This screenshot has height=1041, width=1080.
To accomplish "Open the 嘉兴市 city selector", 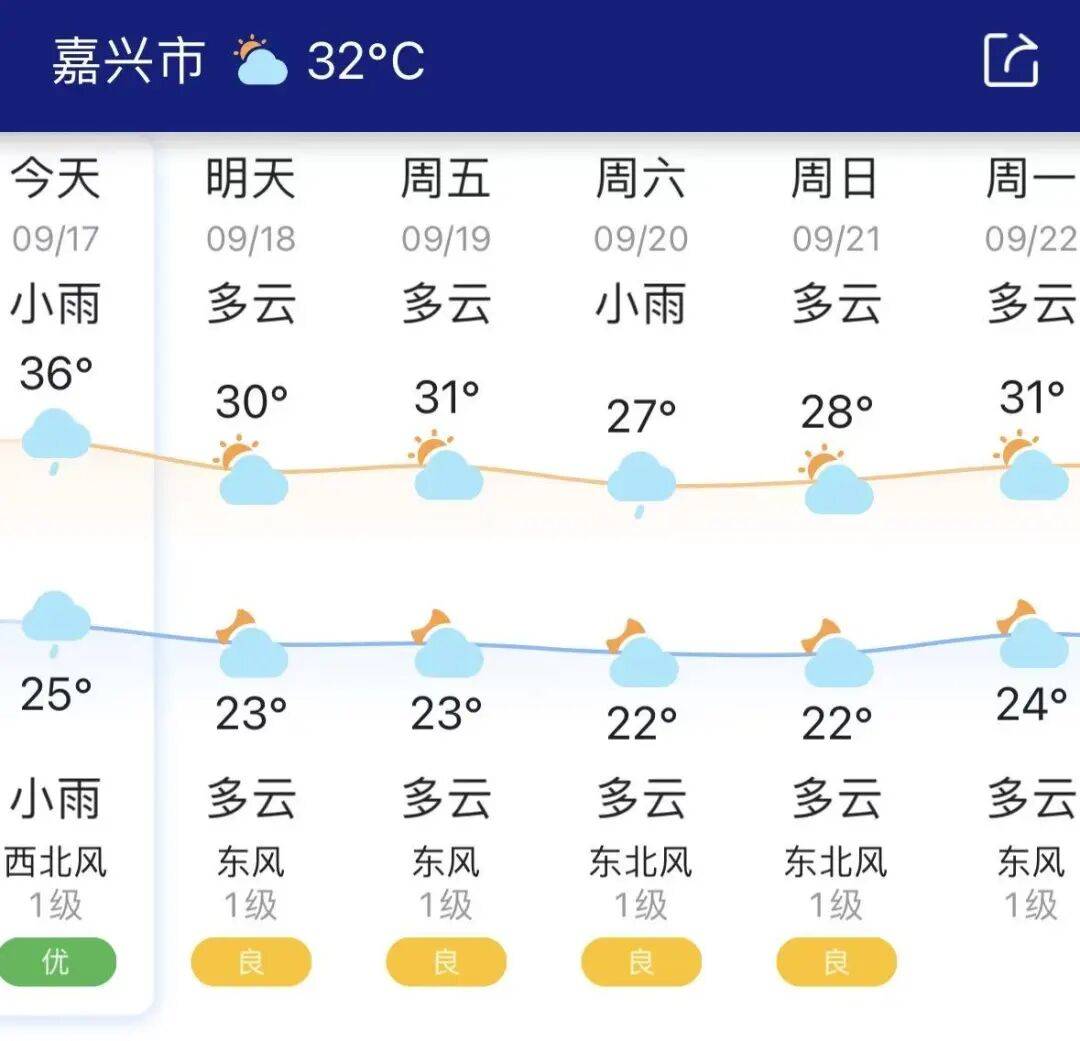I will click(127, 60).
